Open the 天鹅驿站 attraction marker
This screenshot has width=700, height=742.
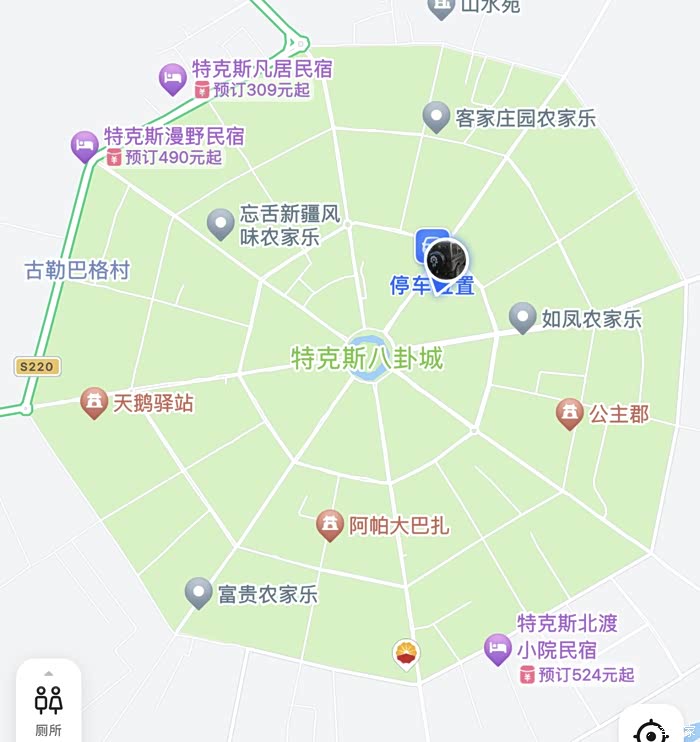tap(94, 403)
